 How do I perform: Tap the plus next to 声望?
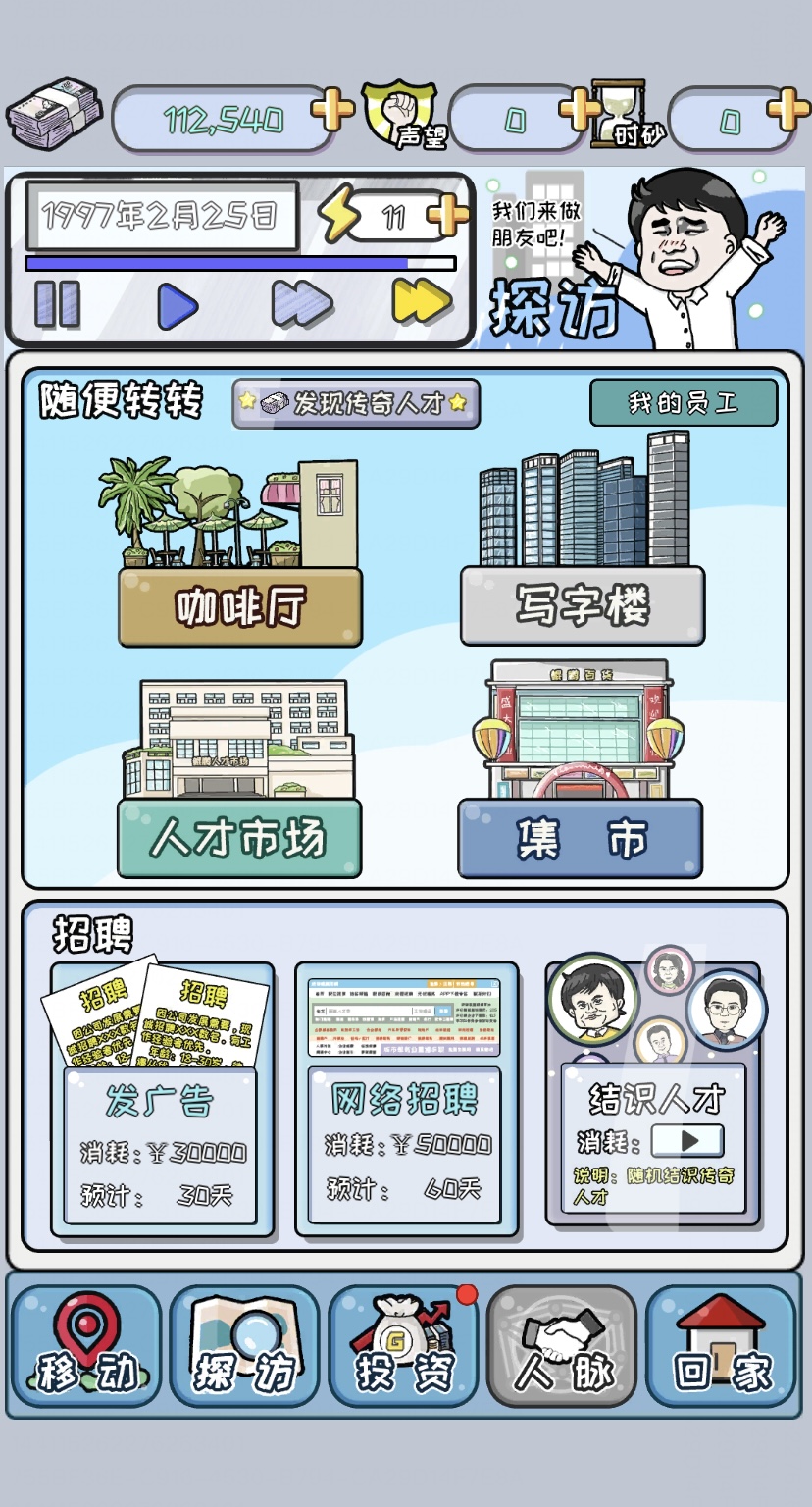(580, 109)
